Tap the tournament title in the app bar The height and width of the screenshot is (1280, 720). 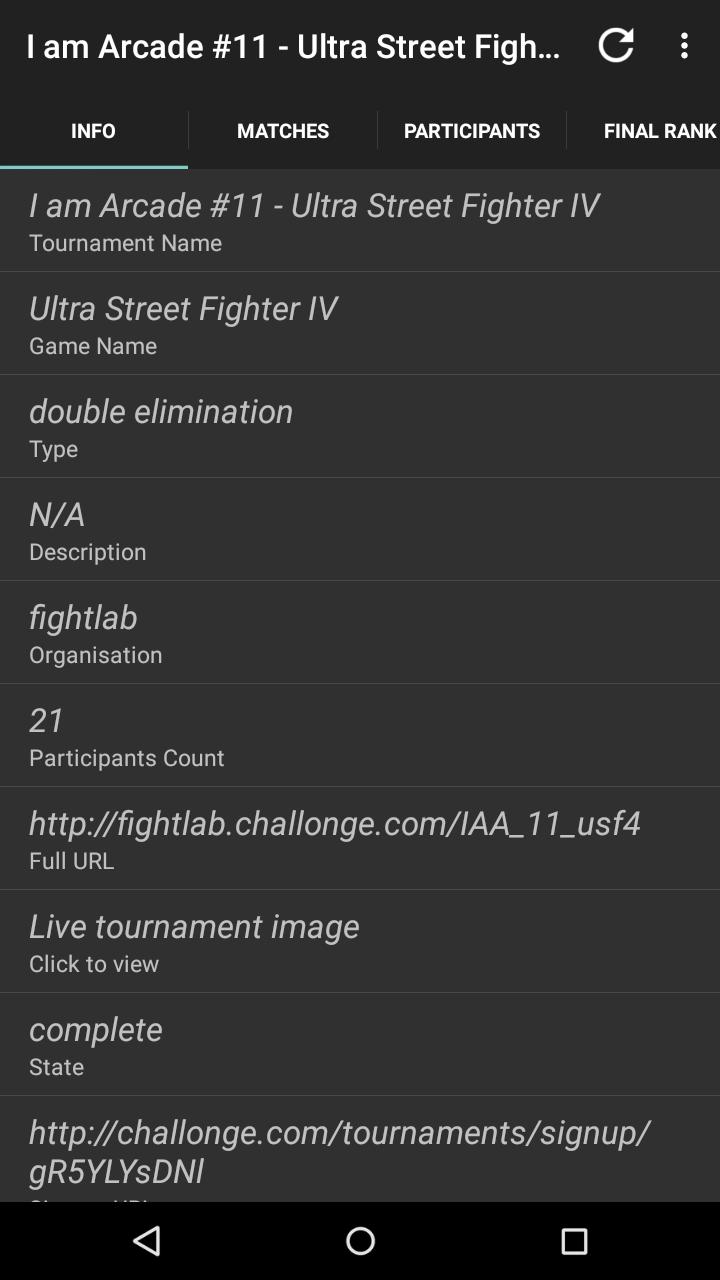click(x=295, y=45)
